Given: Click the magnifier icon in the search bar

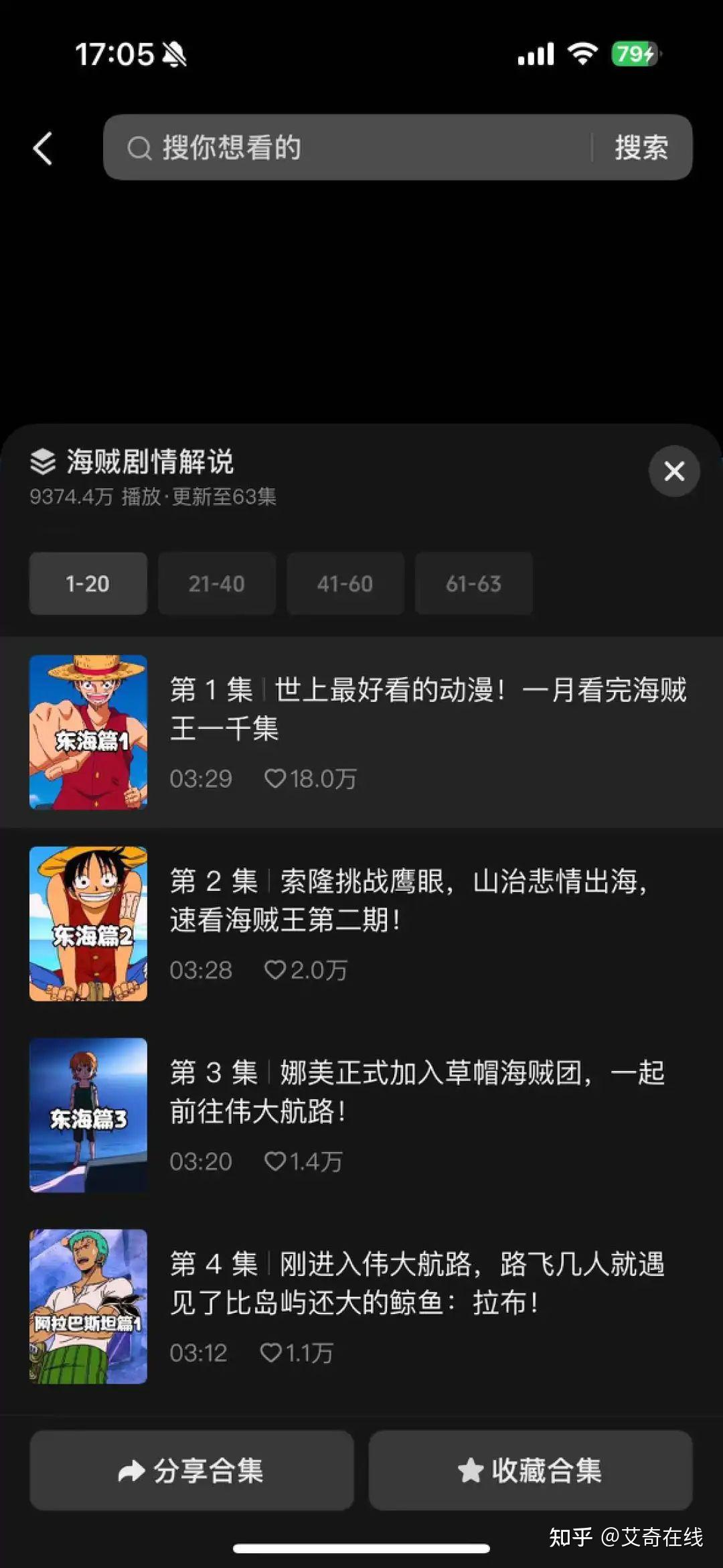Looking at the screenshot, I should click(139, 147).
